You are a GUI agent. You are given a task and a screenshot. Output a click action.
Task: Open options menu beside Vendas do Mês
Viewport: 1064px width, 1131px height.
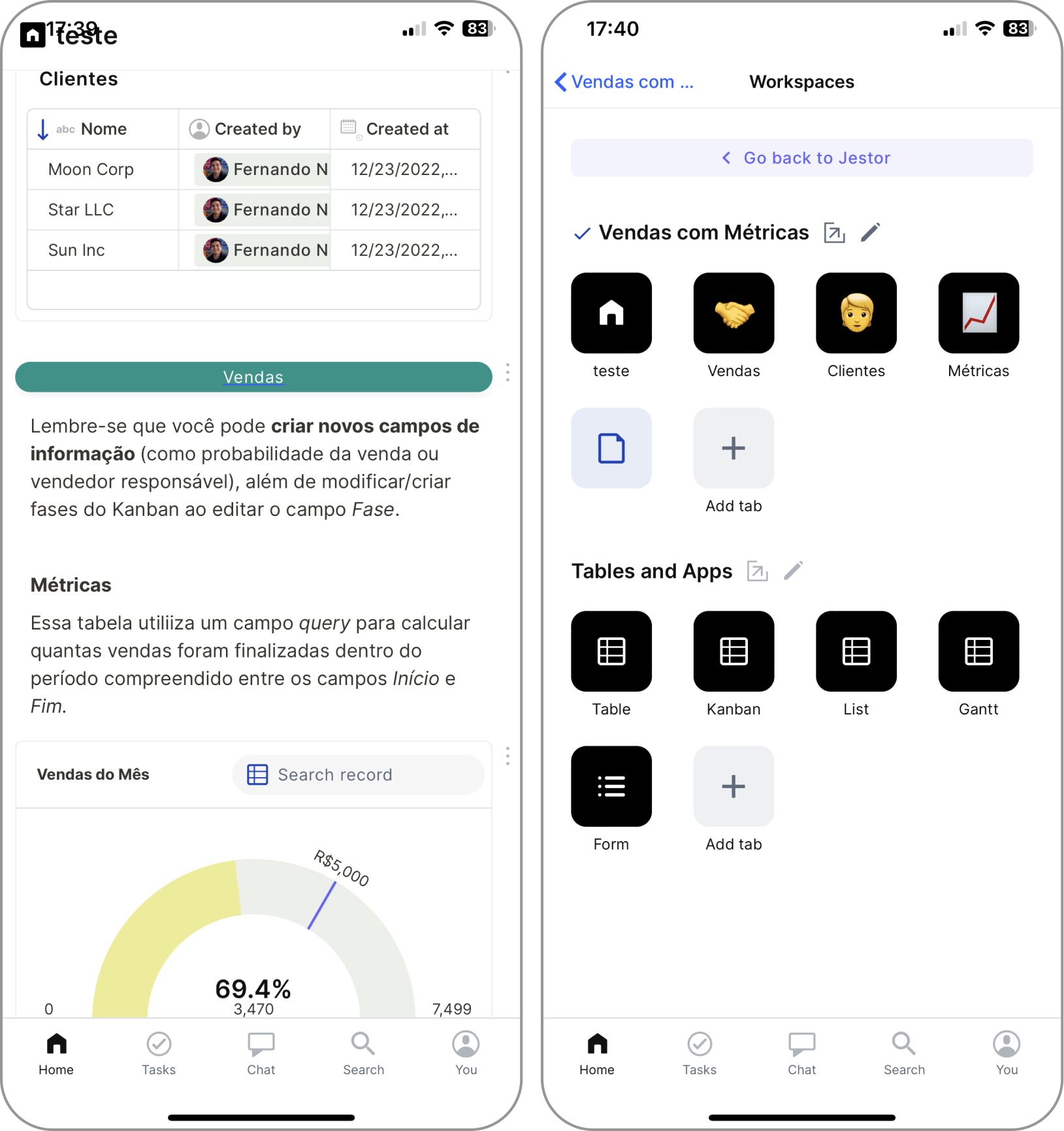[x=508, y=756]
